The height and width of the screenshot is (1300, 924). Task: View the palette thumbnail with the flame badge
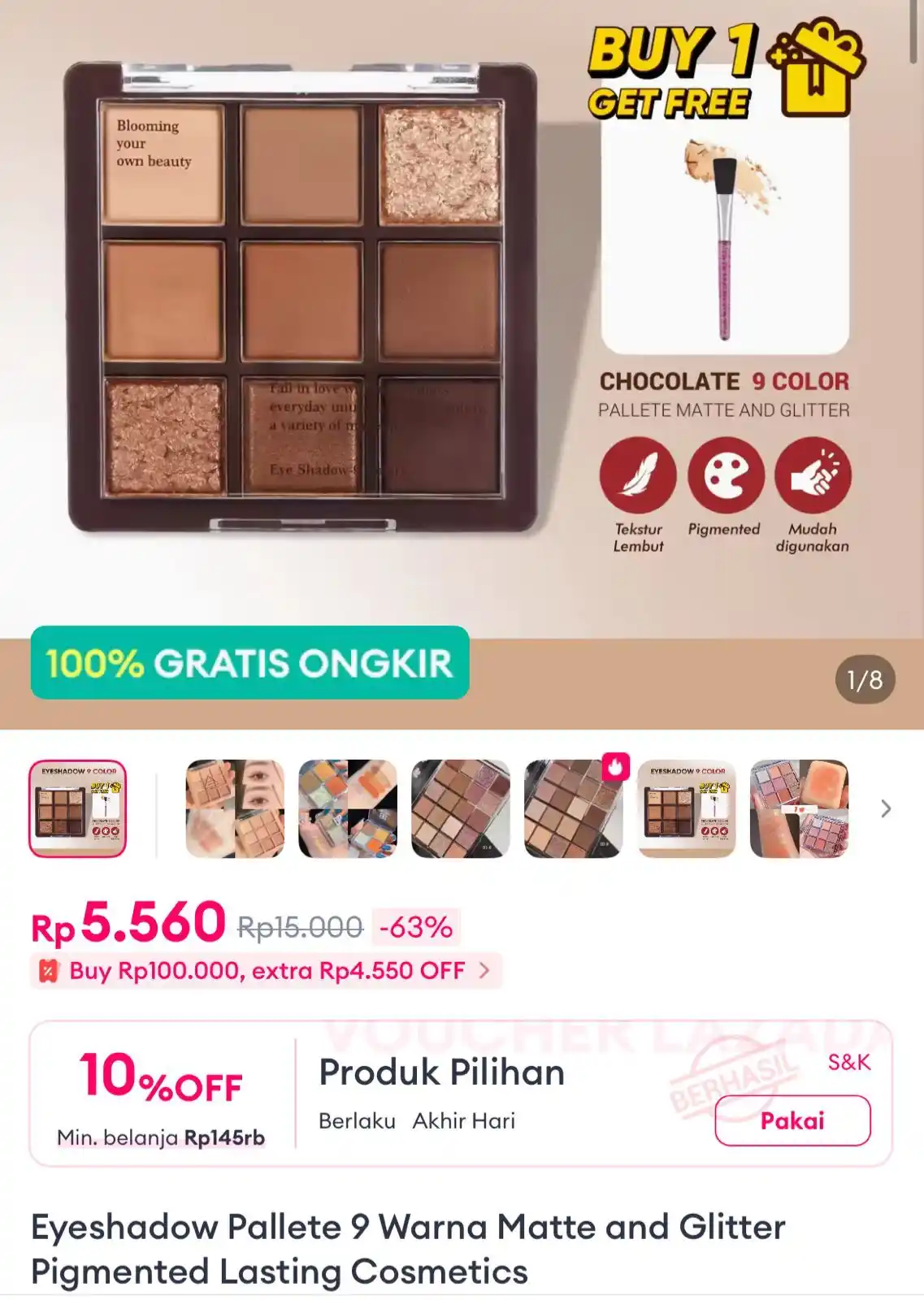point(574,808)
